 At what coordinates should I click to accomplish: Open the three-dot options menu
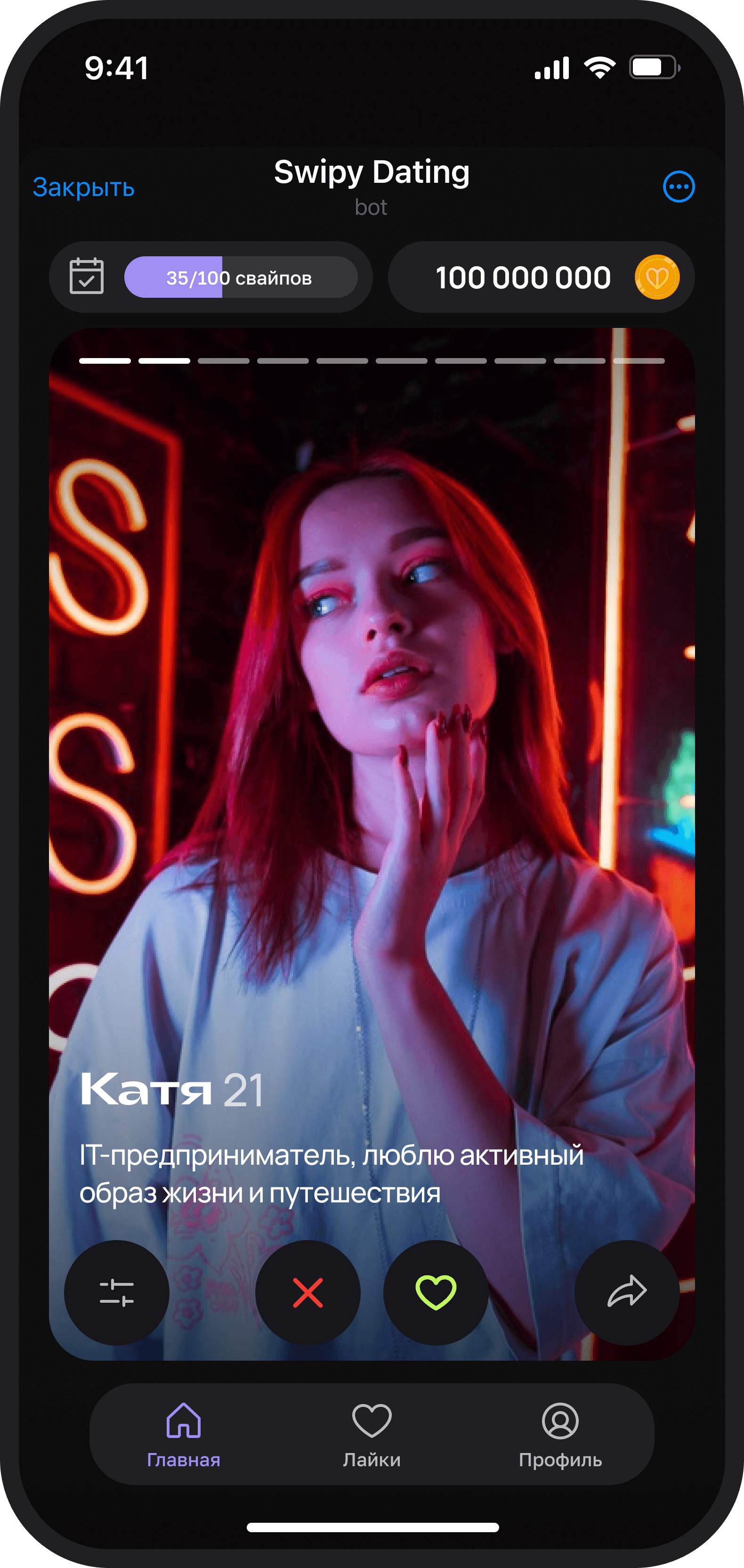678,187
